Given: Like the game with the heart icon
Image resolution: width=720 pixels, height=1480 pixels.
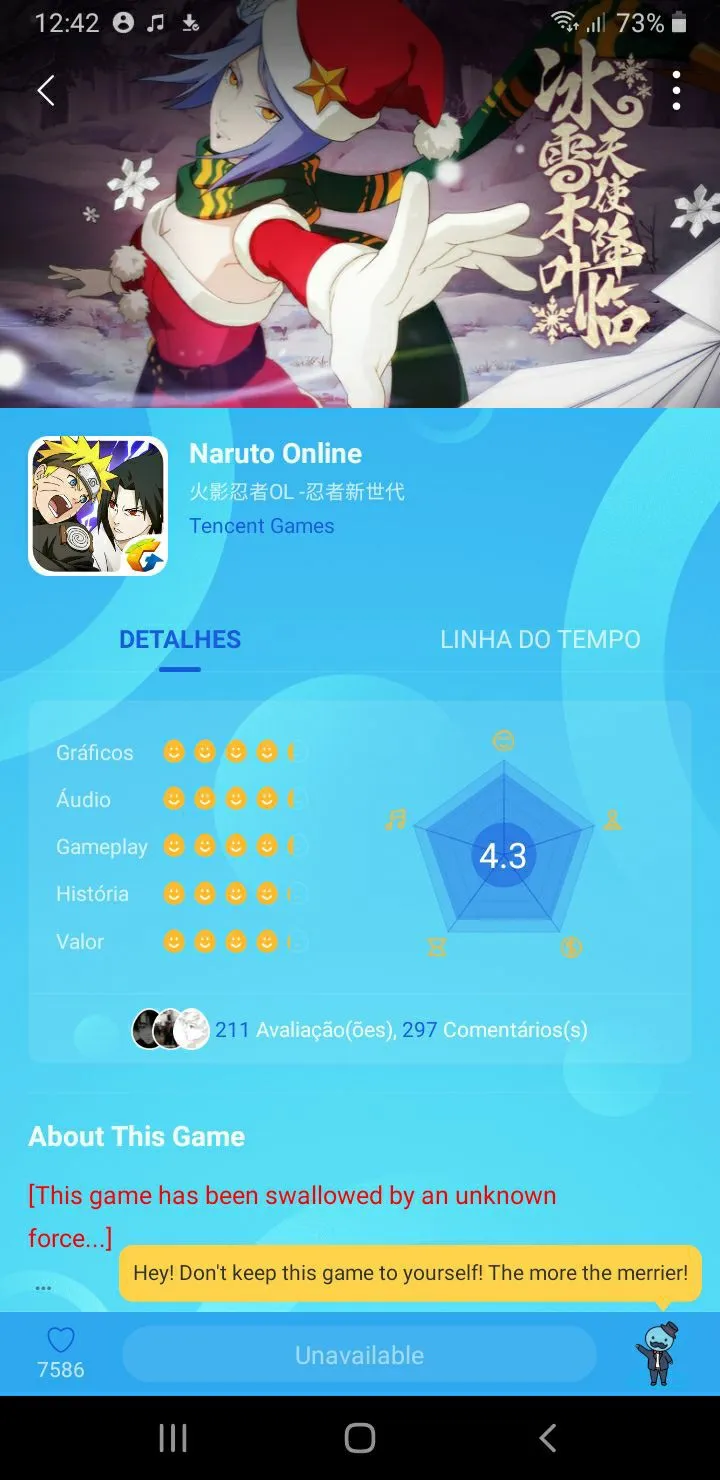Looking at the screenshot, I should point(61,1341).
